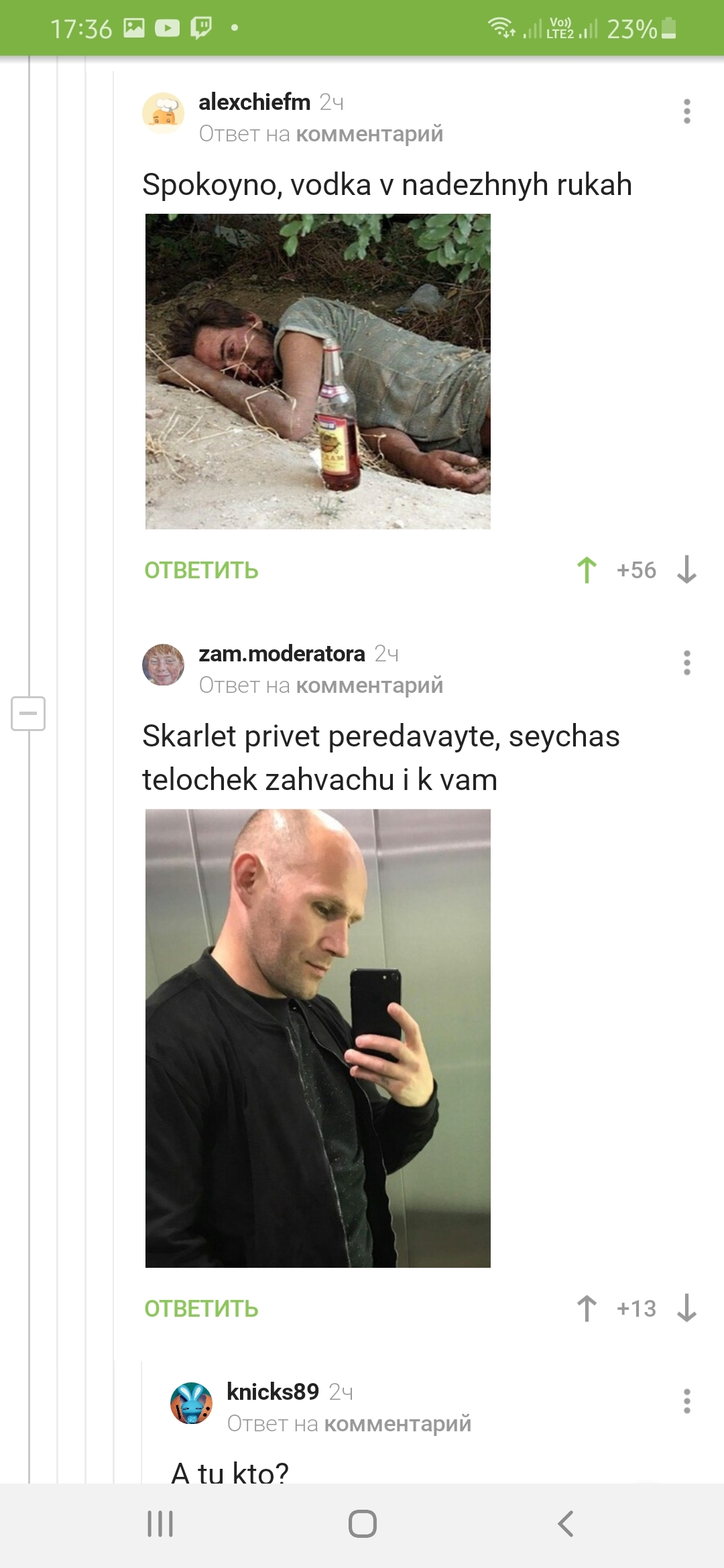724x1568 pixels.
Task: Open overflow menu on knicks89's comment
Action: click(x=686, y=1401)
